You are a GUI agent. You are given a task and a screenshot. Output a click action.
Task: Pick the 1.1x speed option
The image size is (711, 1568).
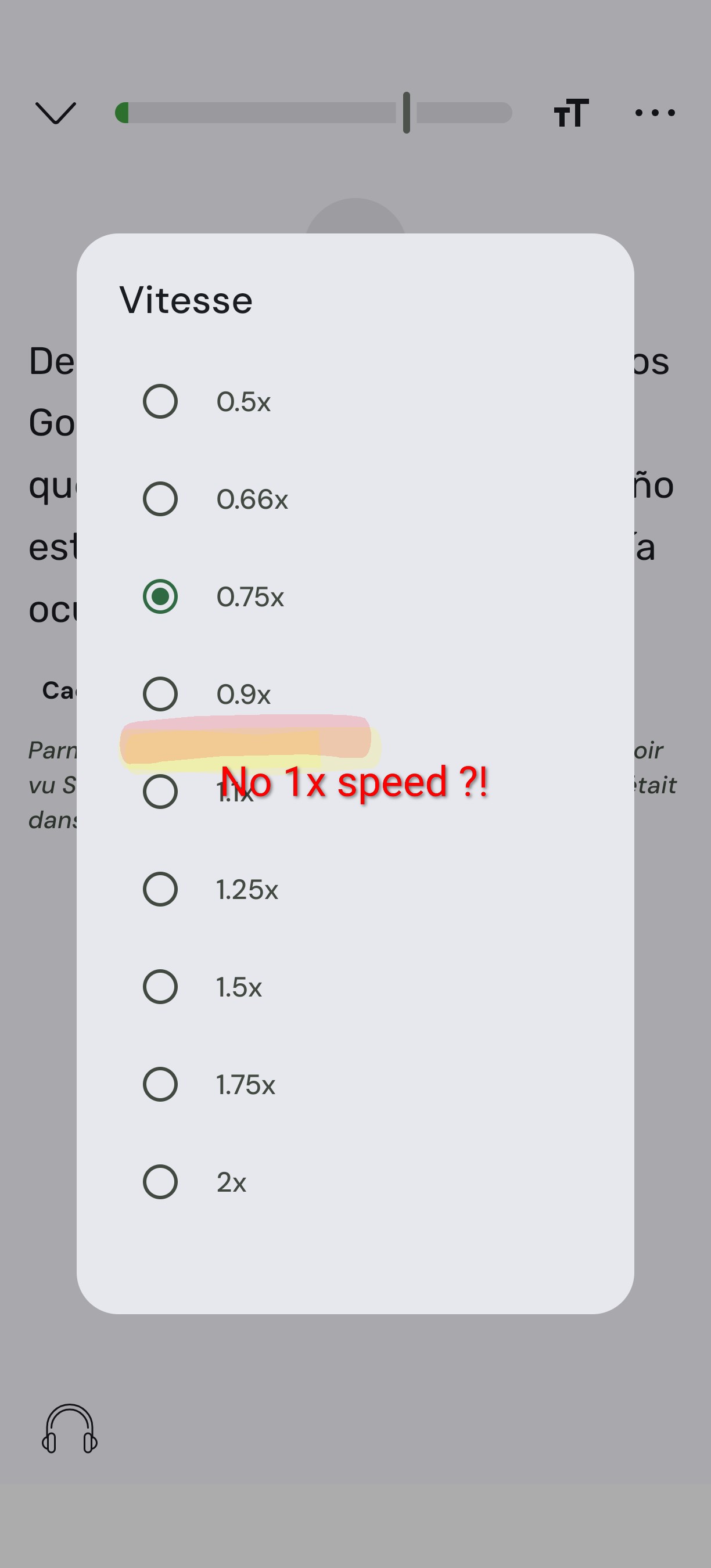pos(161,792)
